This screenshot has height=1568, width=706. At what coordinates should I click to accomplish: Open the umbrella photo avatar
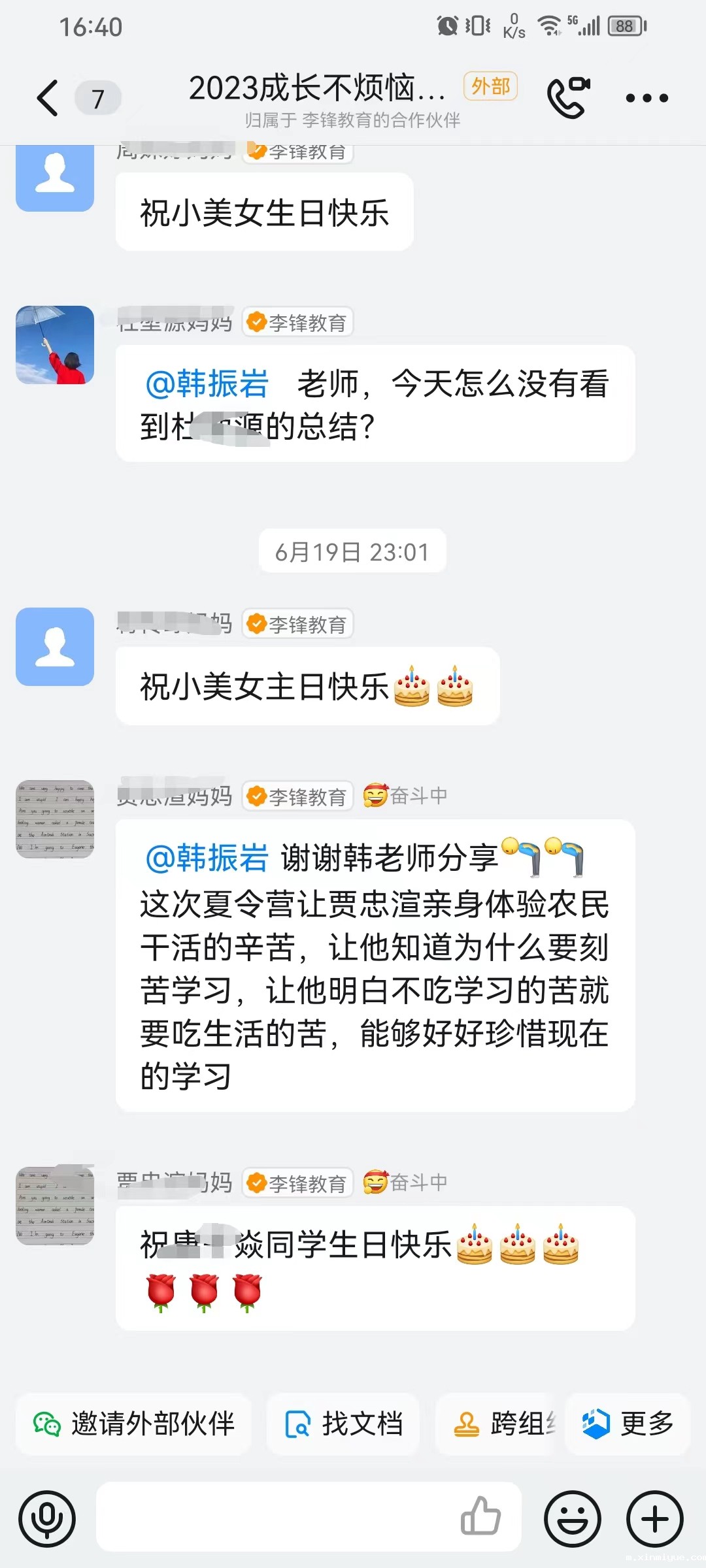tap(56, 345)
